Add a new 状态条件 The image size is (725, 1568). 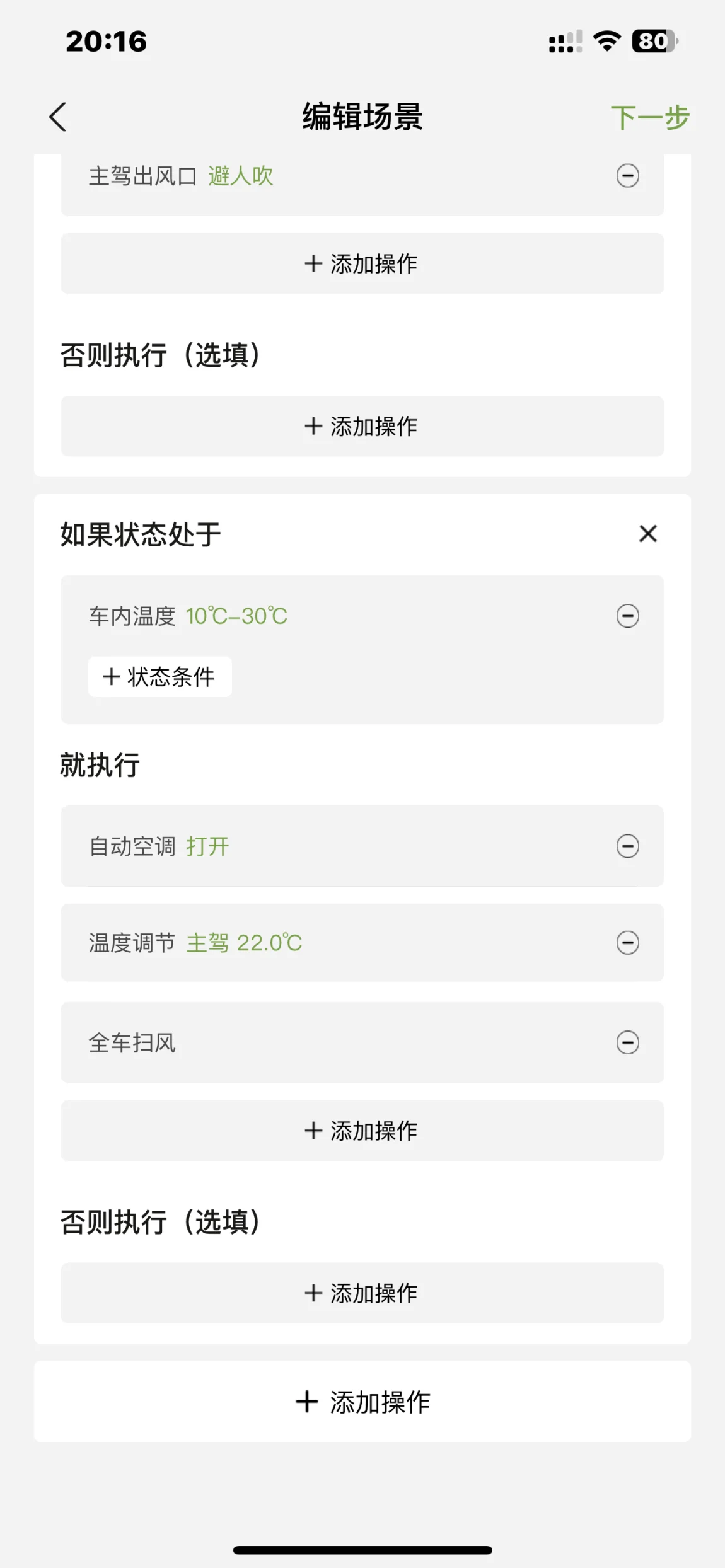[x=160, y=677]
